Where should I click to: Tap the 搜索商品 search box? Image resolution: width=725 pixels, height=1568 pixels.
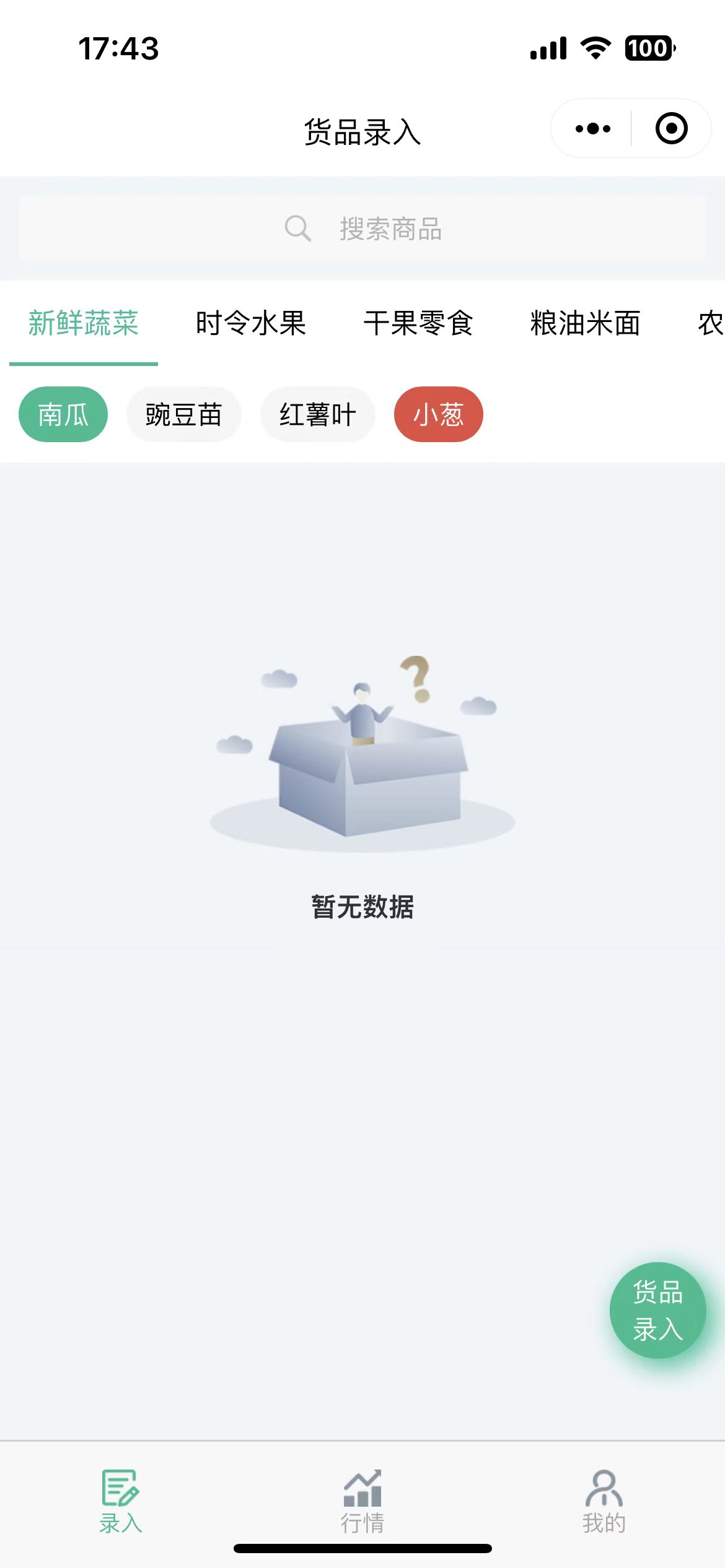[x=362, y=229]
